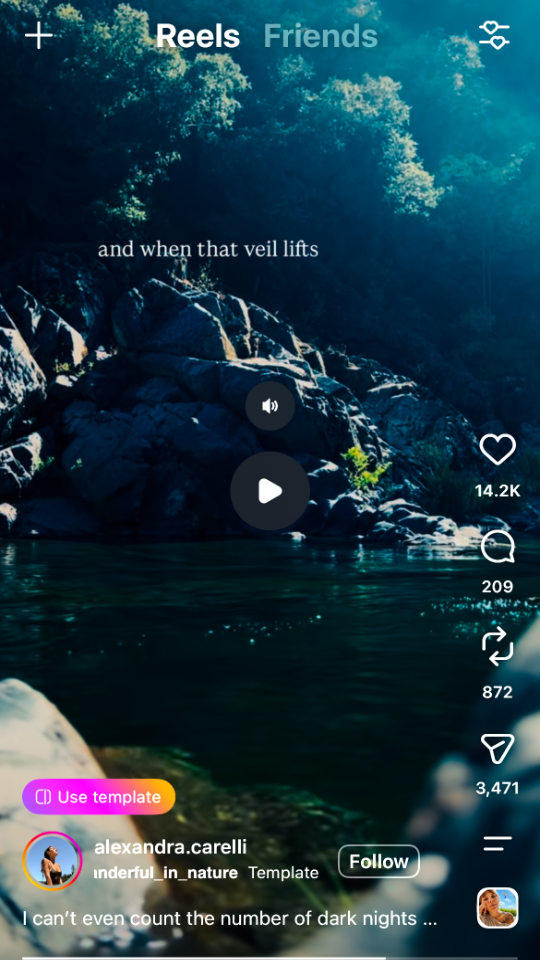This screenshot has height=960, width=540.
Task: Open the alexandra.carelli username link
Action: coord(170,847)
